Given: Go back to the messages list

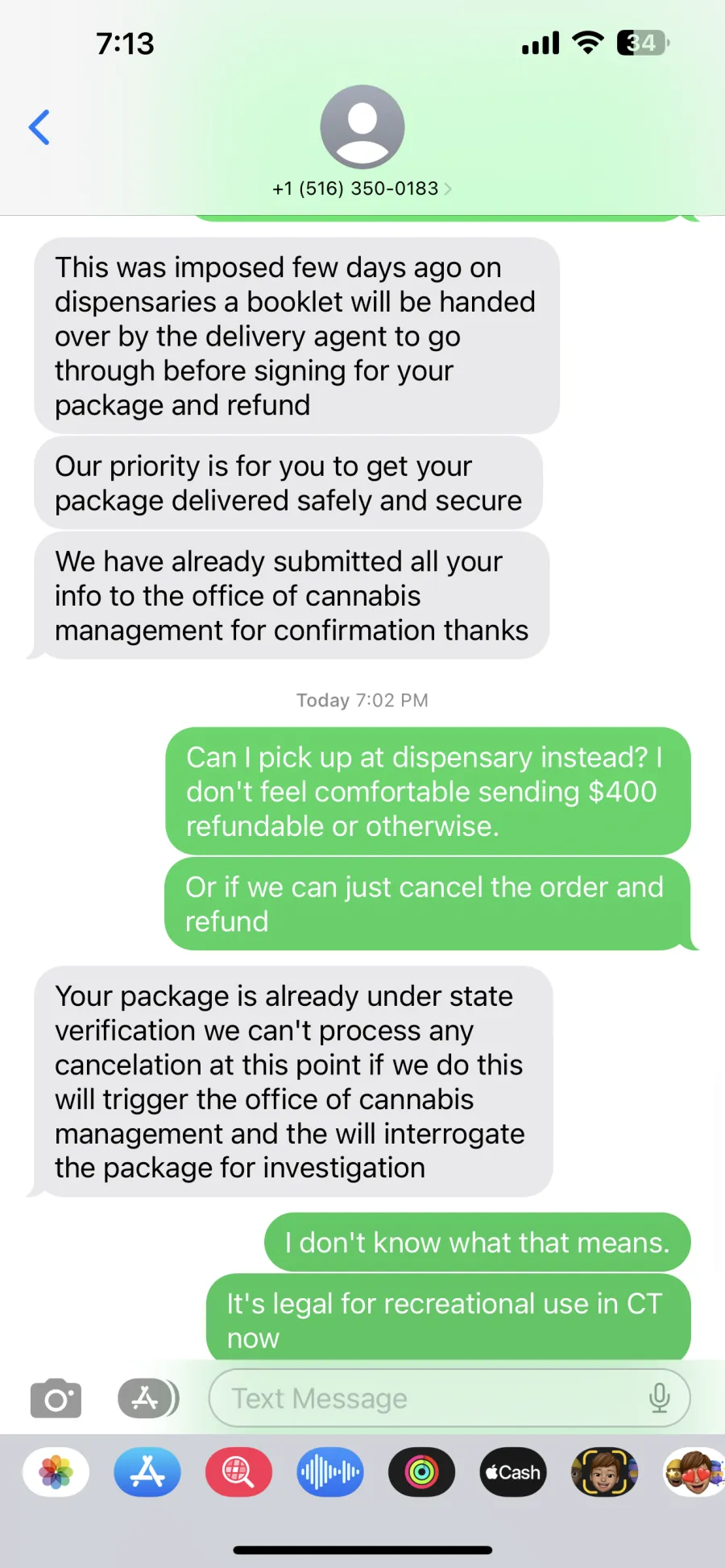Looking at the screenshot, I should pyautogui.click(x=39, y=127).
